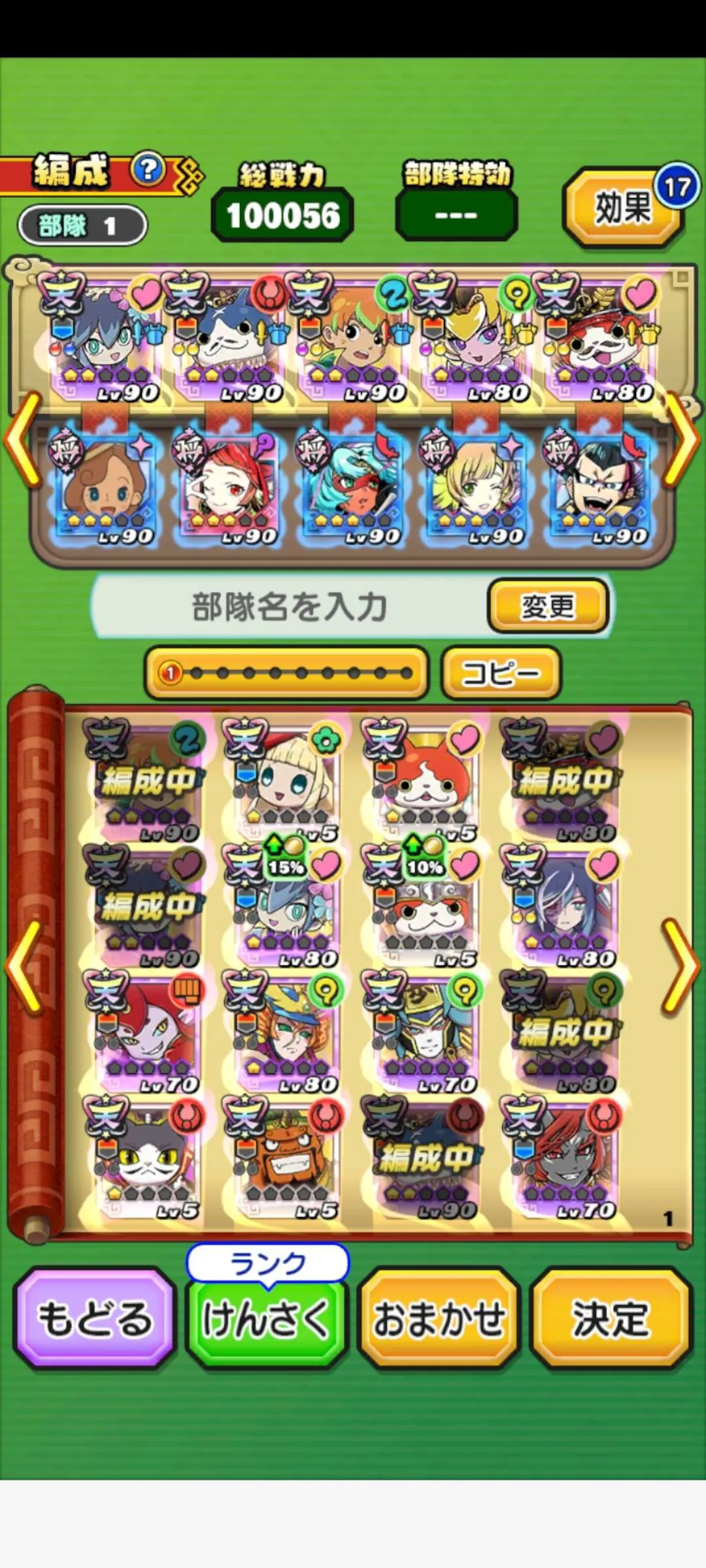706x1568 pixels.
Task: Auto-fill team with おまかせ
Action: (x=439, y=1318)
